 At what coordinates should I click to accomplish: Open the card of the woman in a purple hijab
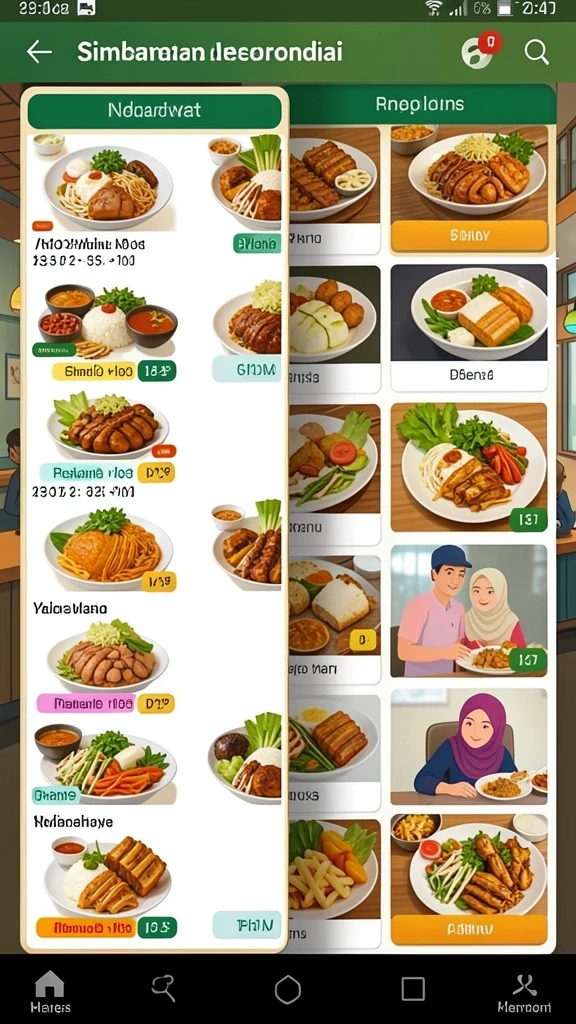[x=469, y=746]
